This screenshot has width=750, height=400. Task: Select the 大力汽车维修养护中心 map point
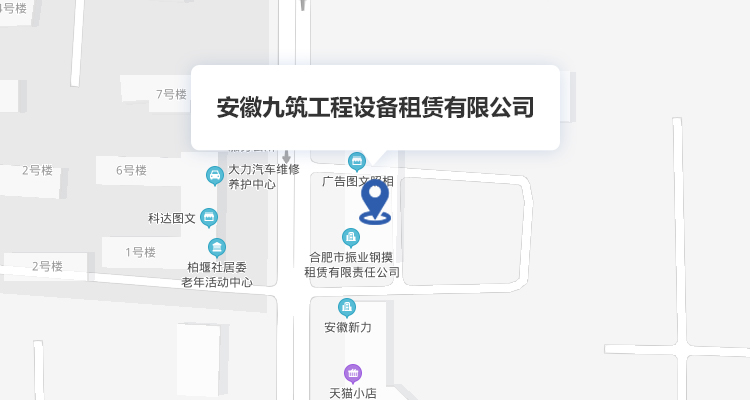click(x=215, y=176)
